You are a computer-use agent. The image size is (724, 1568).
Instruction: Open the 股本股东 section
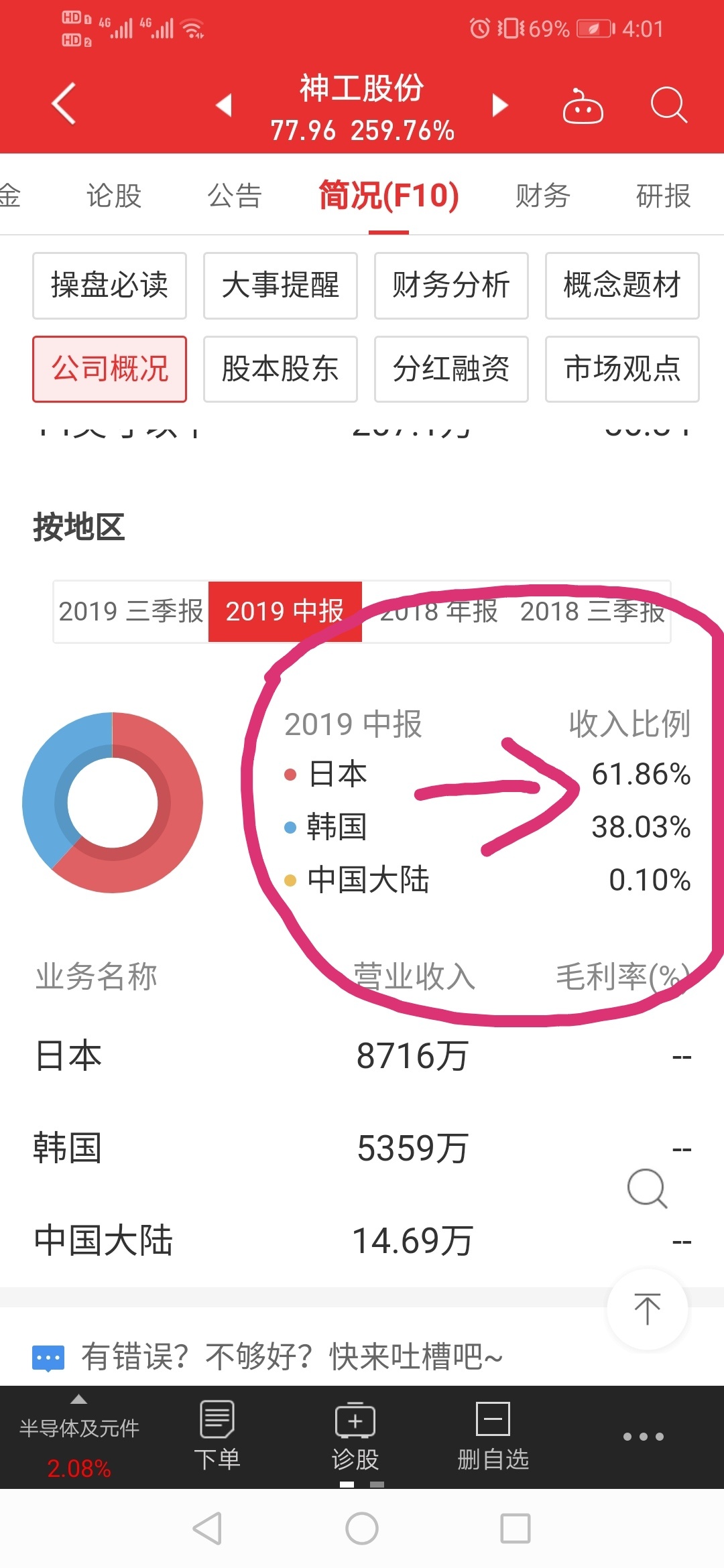pyautogui.click(x=280, y=369)
